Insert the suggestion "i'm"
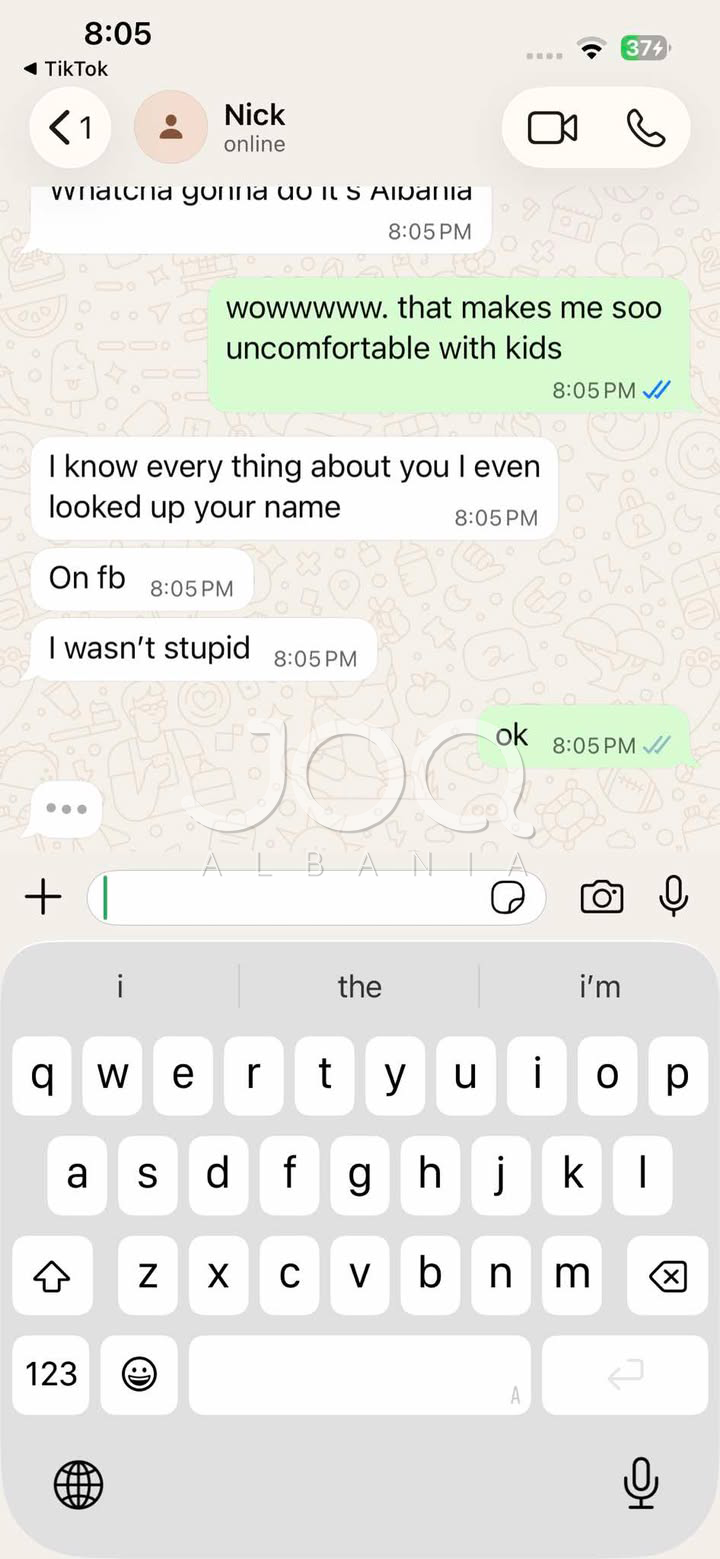Screen dimensions: 720x1559 point(599,987)
